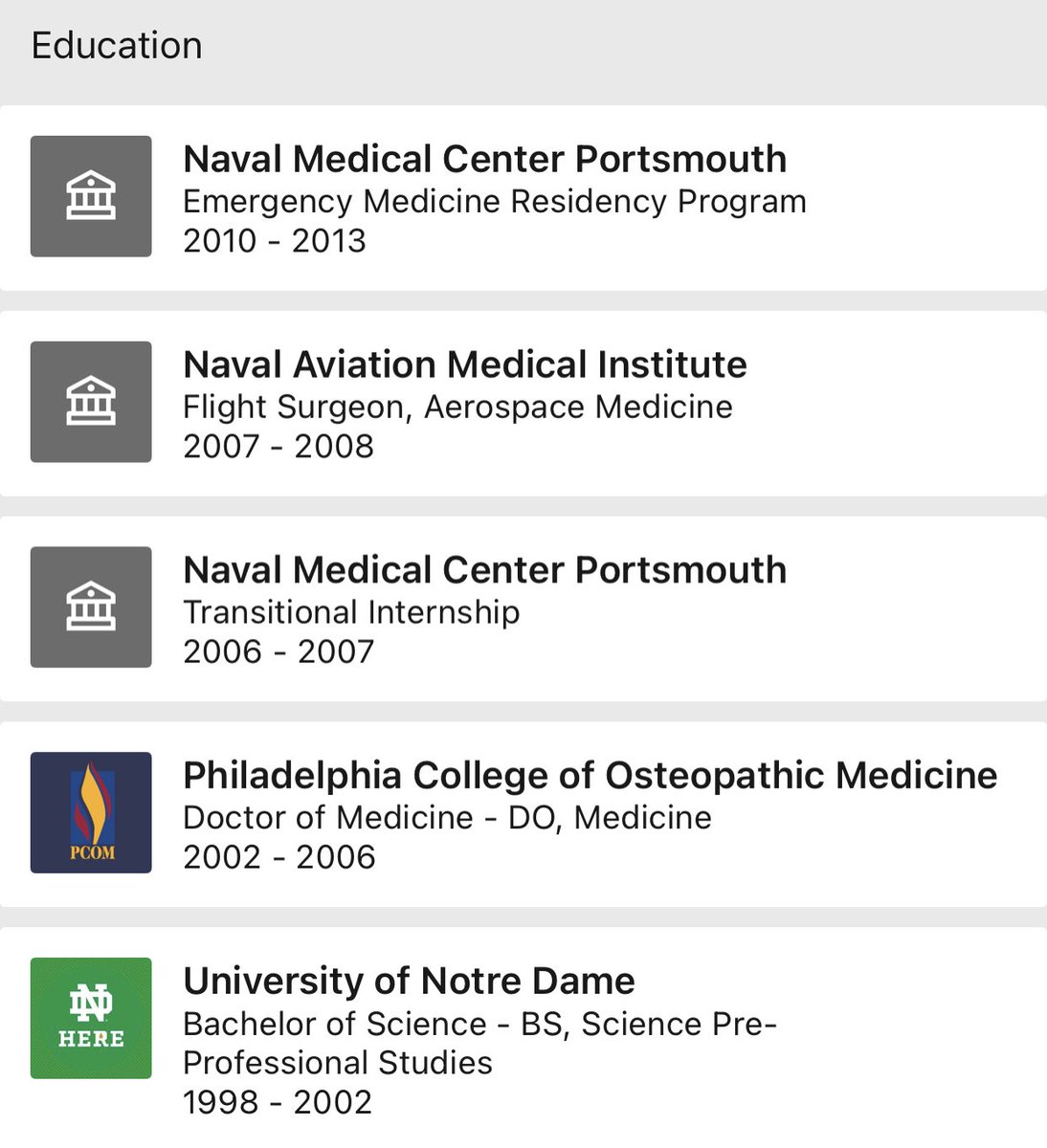Screen dimensions: 1047x1148
Task: Open Philadelphia College of Osteopathic Medicine entry
Action: [523, 815]
